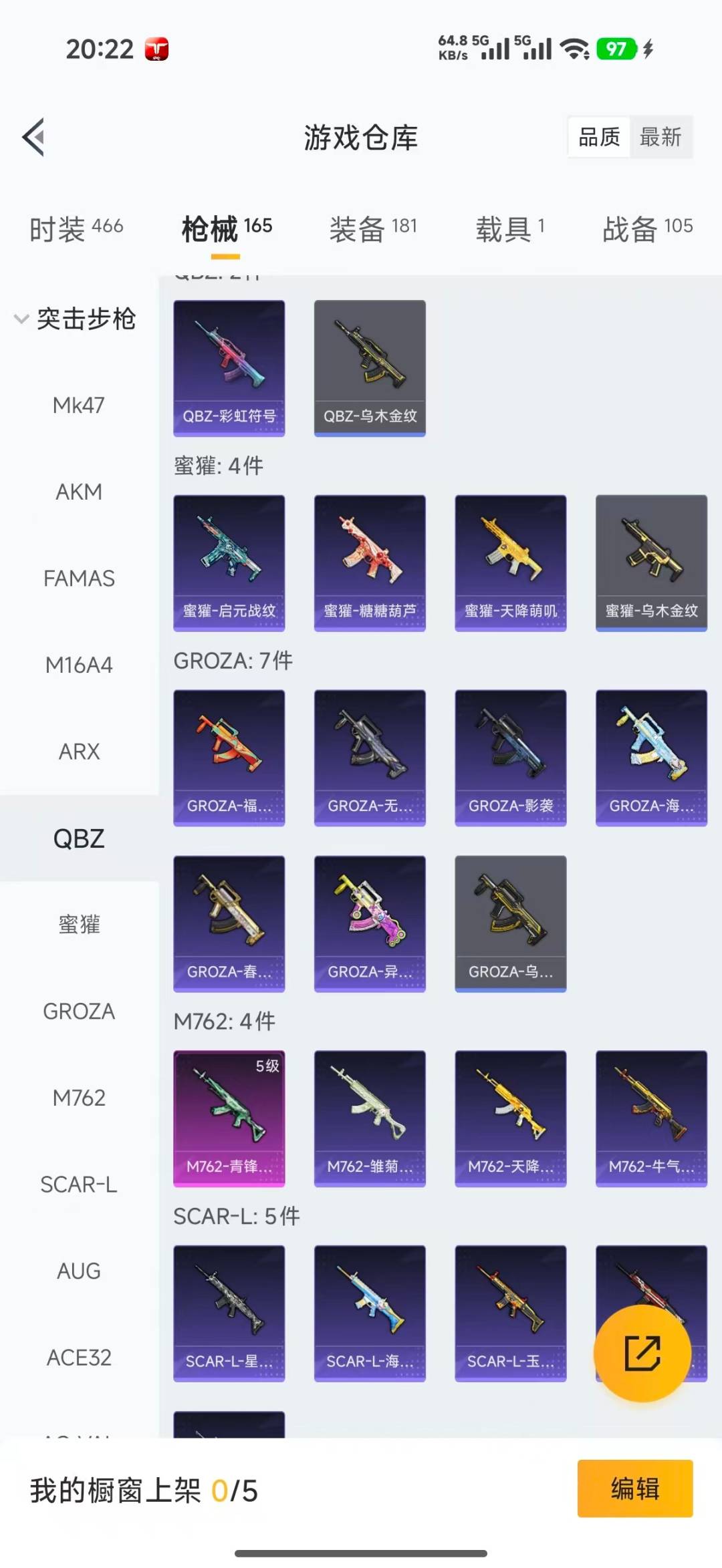The image size is (722, 1568).
Task: Tap the 编辑 button
Action: click(x=634, y=1488)
